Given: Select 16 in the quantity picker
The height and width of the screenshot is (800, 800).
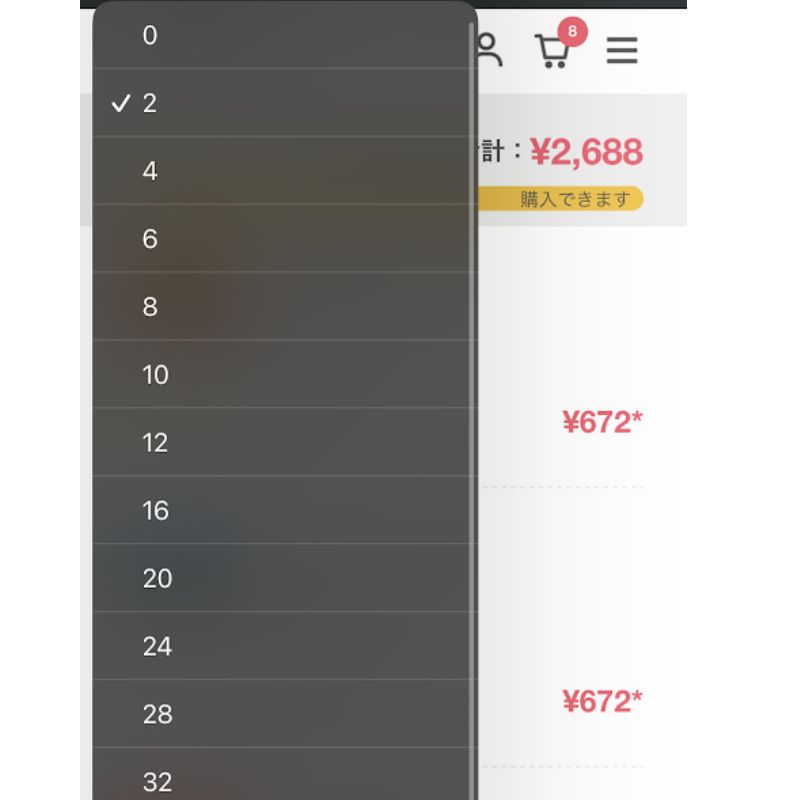Looking at the screenshot, I should 155,511.
